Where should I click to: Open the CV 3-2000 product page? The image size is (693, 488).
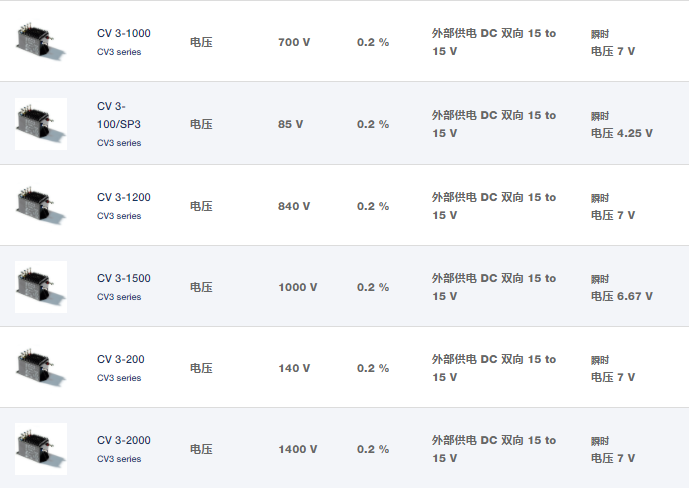coord(124,440)
